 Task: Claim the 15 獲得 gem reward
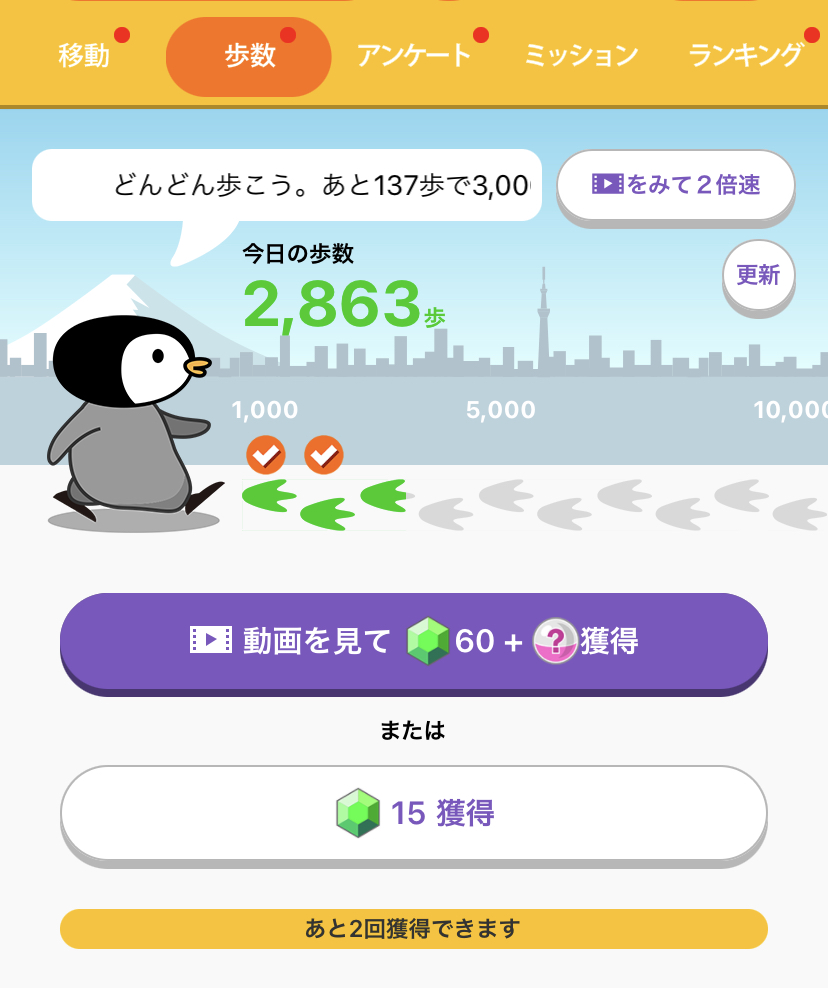[x=414, y=813]
